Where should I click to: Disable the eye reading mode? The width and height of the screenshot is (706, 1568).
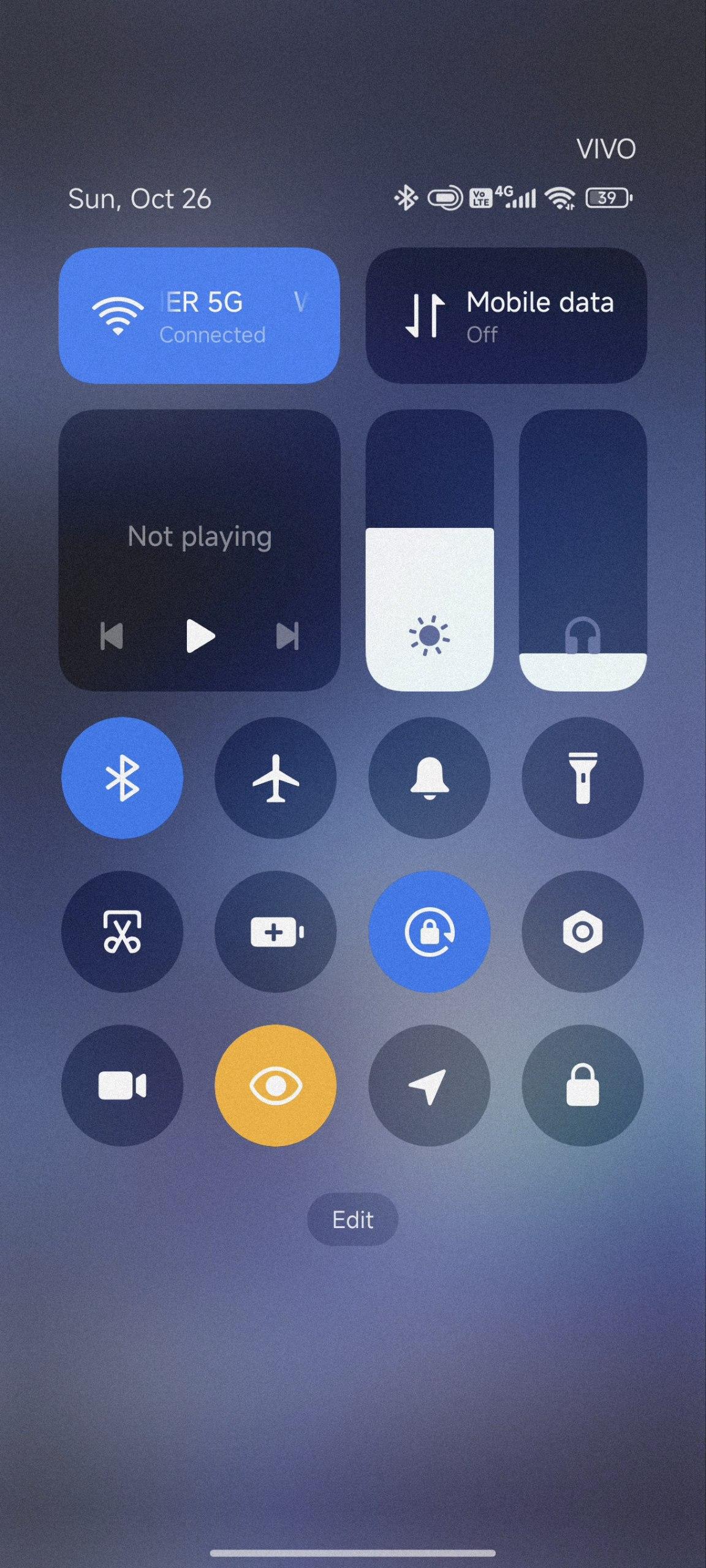tap(275, 1085)
